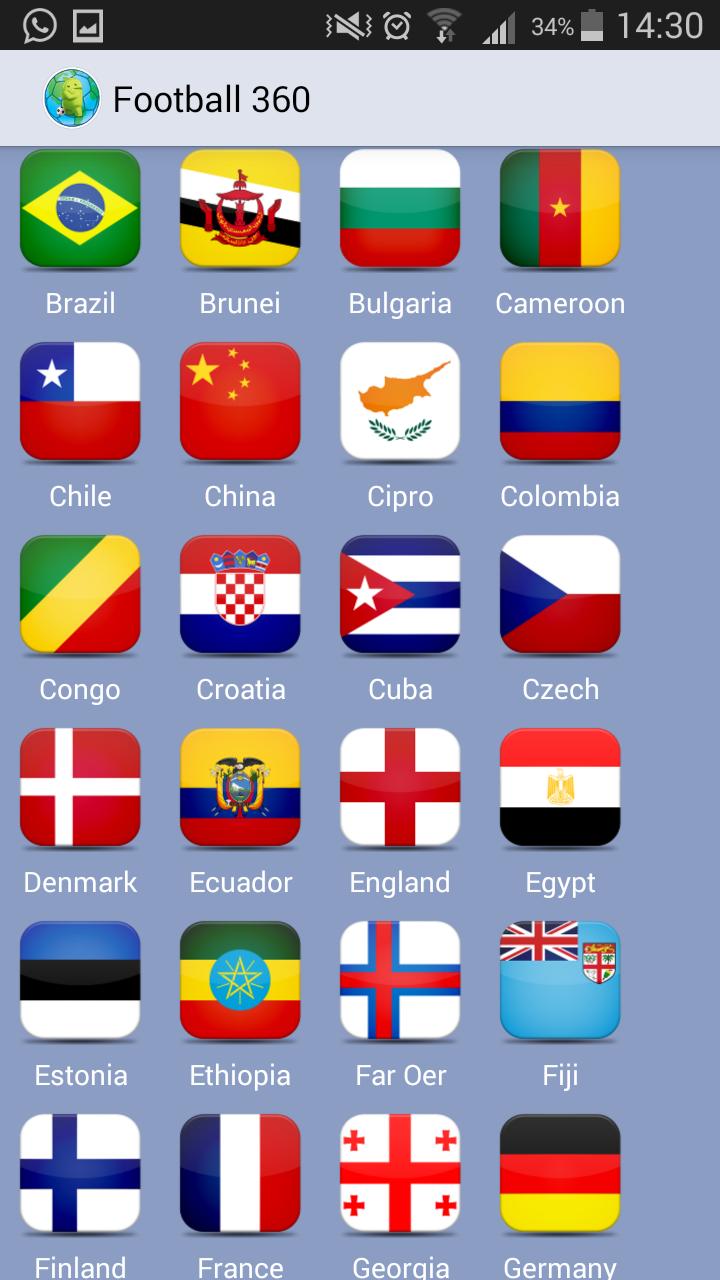This screenshot has height=1280, width=720.
Task: Choose Congo from the grid
Action: pyautogui.click(x=80, y=595)
